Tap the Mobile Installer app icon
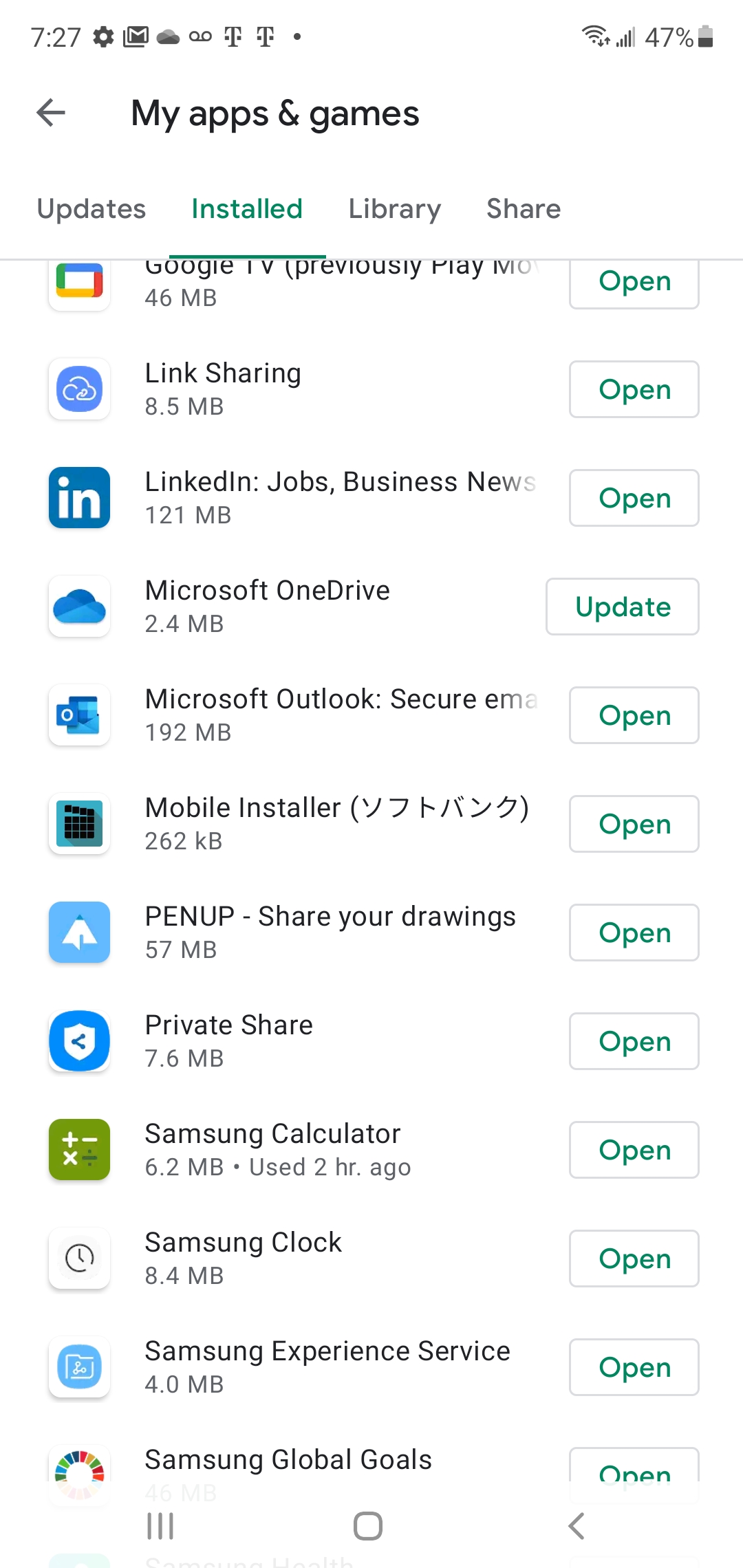 (x=78, y=824)
